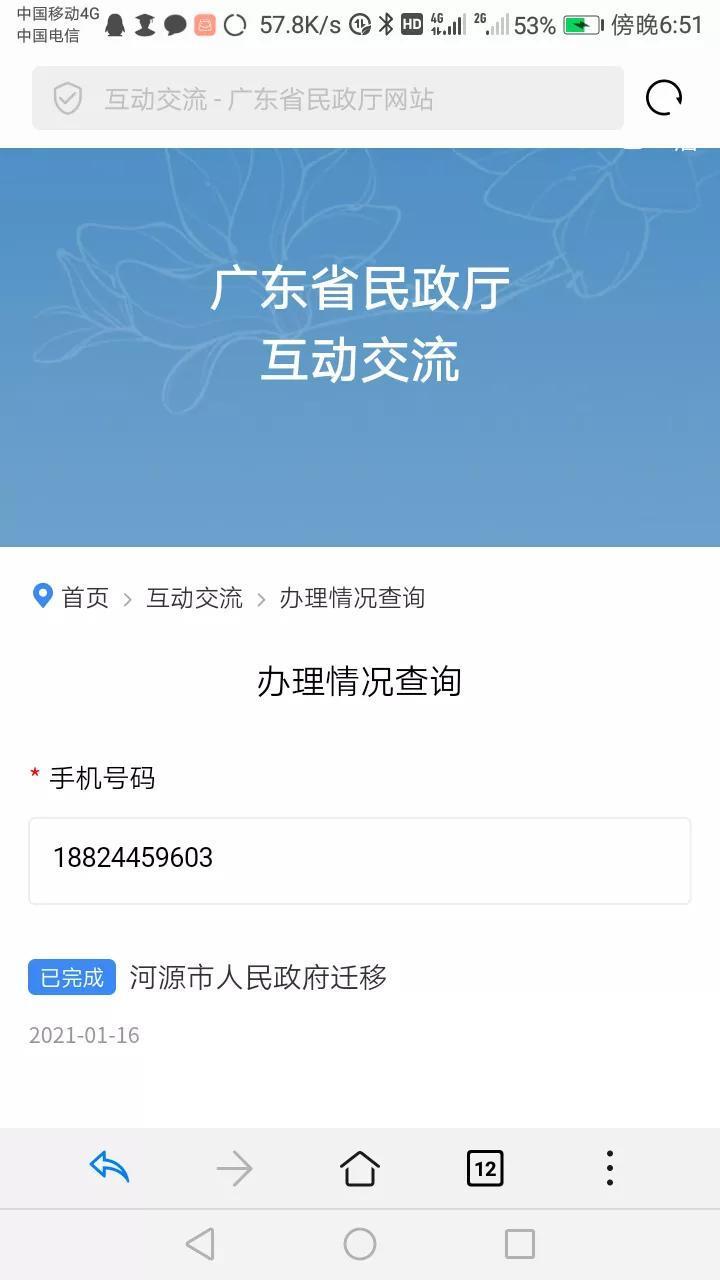Open the 河源市人民政府迁移 result
720x1280 pixels.
point(258,977)
